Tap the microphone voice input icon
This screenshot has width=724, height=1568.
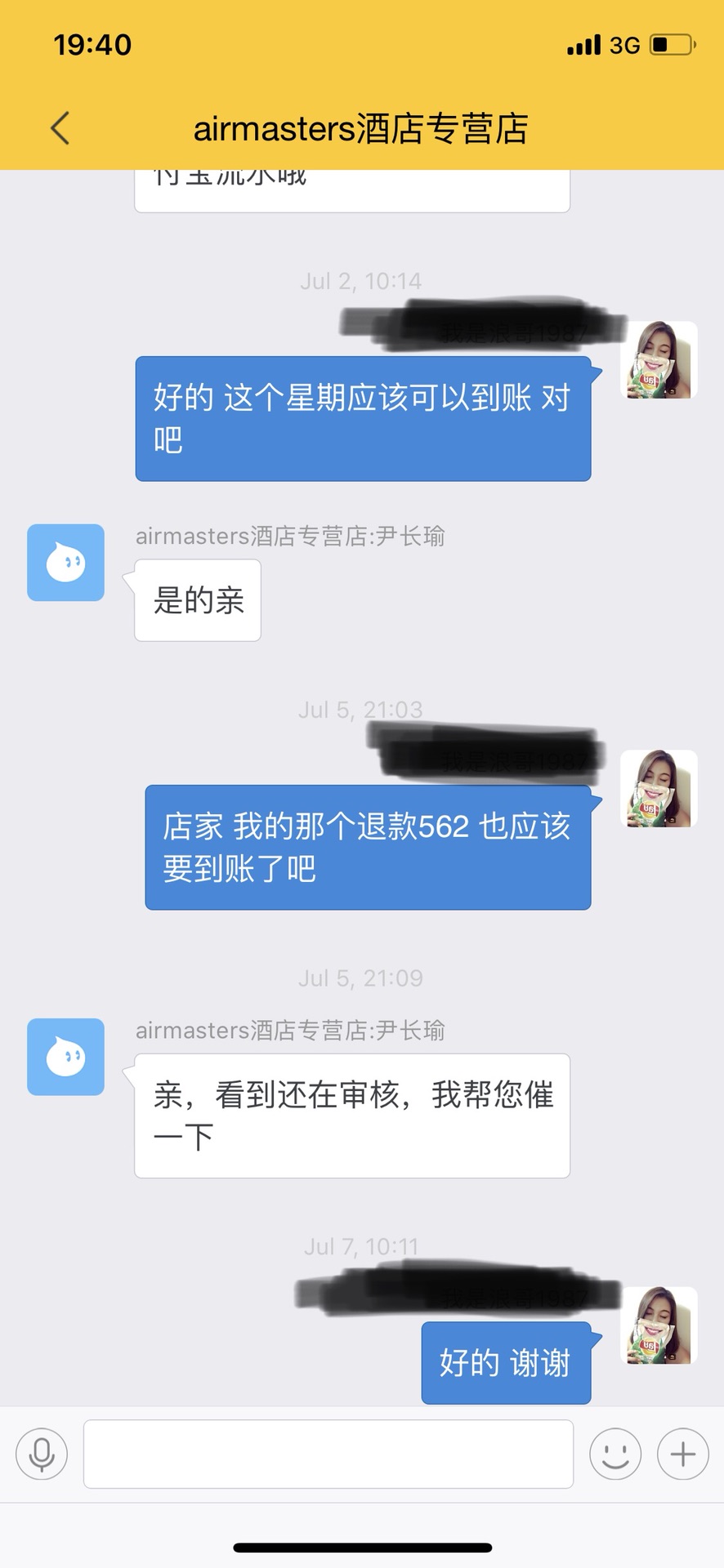[x=42, y=1454]
